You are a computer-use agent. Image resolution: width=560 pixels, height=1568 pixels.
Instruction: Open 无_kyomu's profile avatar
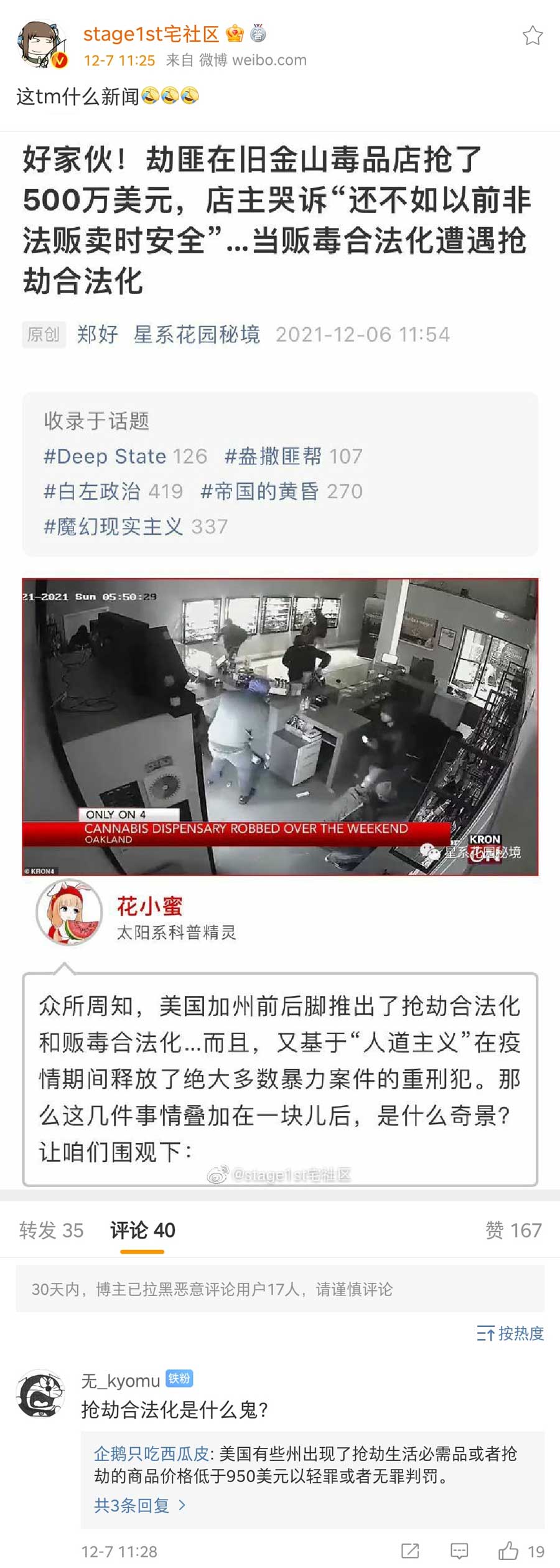click(x=41, y=1394)
